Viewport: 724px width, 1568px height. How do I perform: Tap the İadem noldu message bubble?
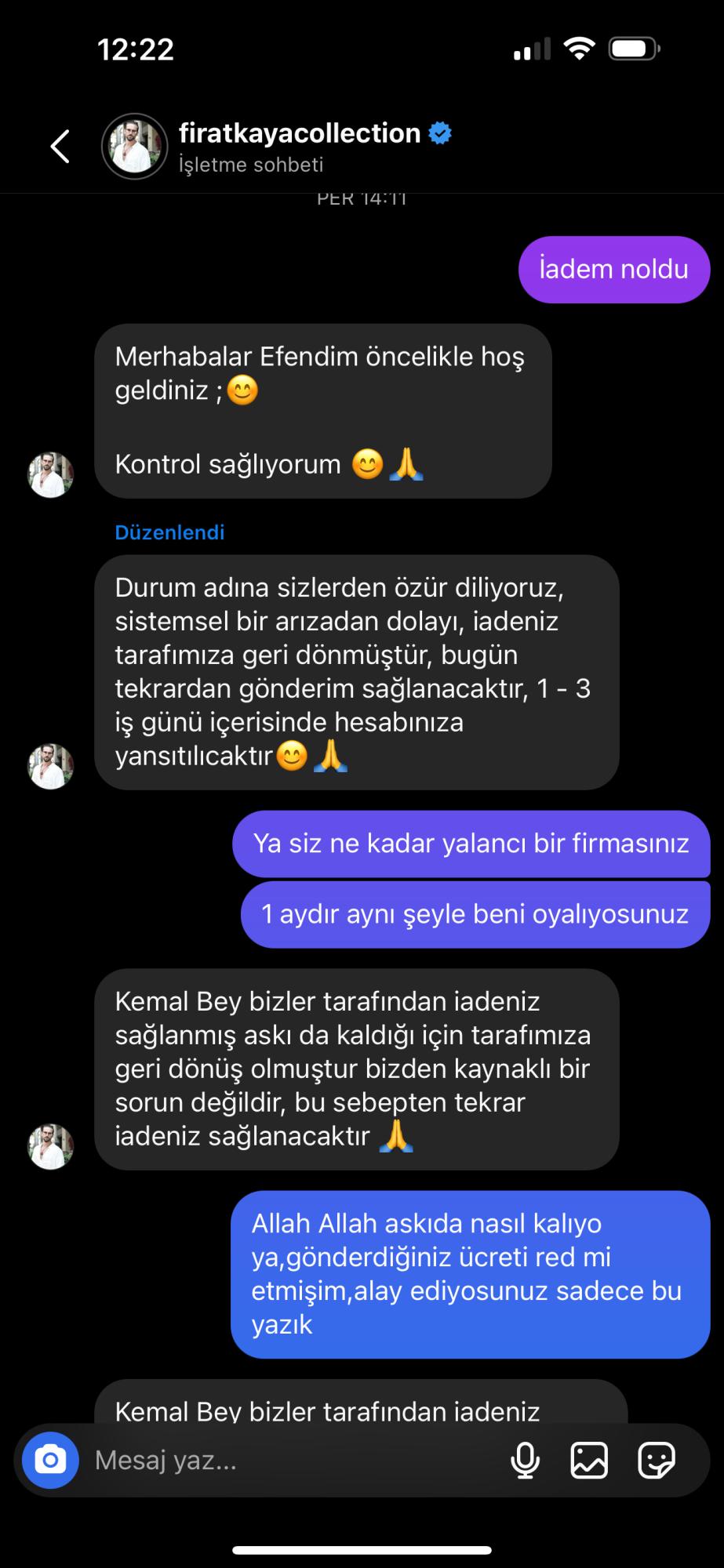tap(614, 269)
